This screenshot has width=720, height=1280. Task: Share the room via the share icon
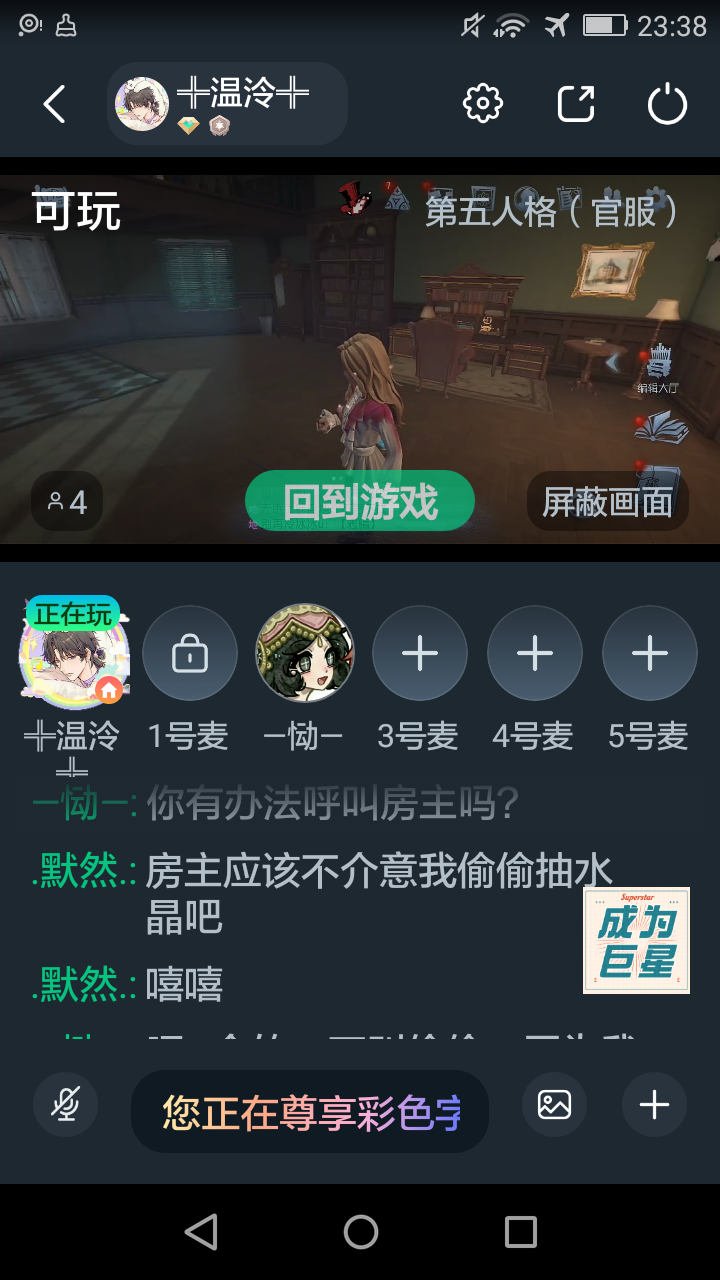point(576,104)
